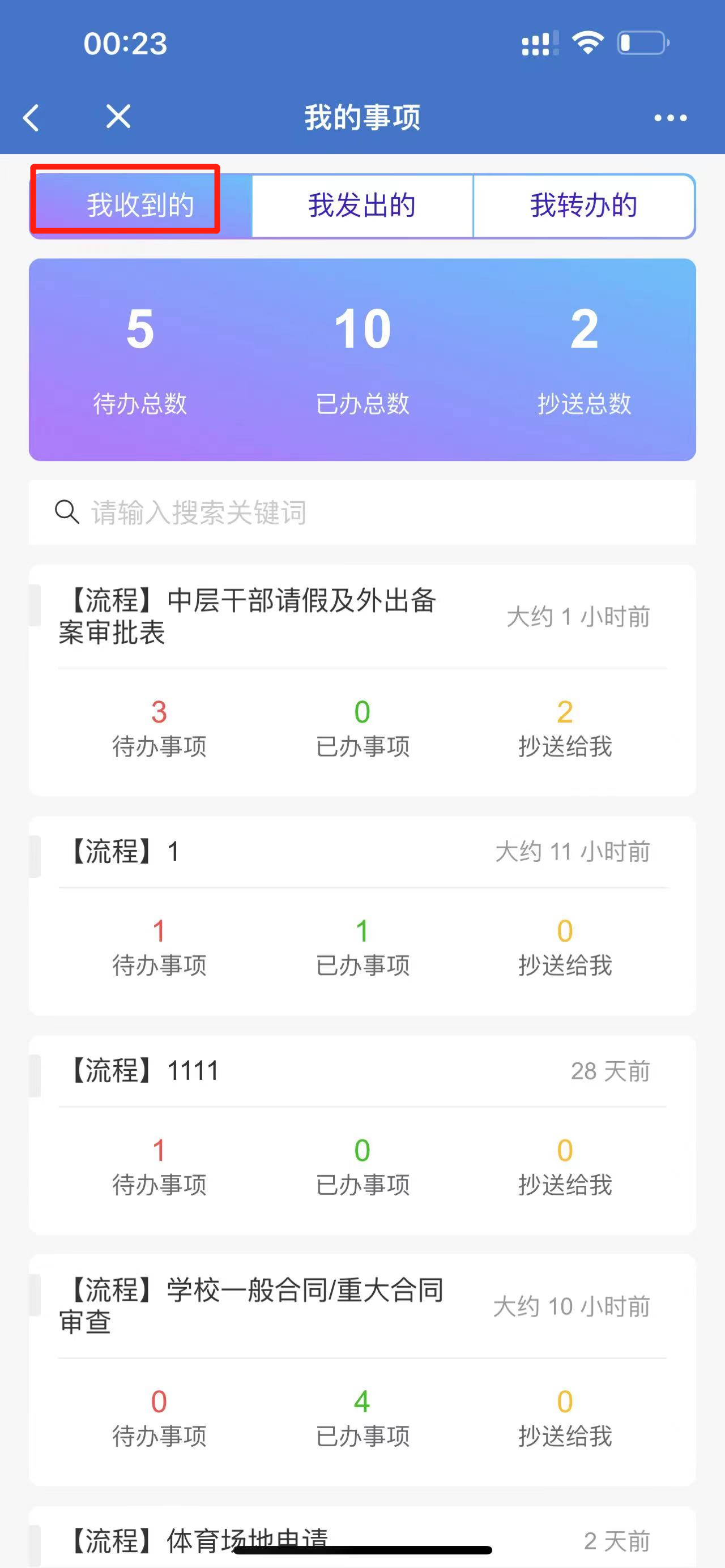725x1568 pixels.
Task: Select the 我收到的 tab
Action: coord(140,205)
